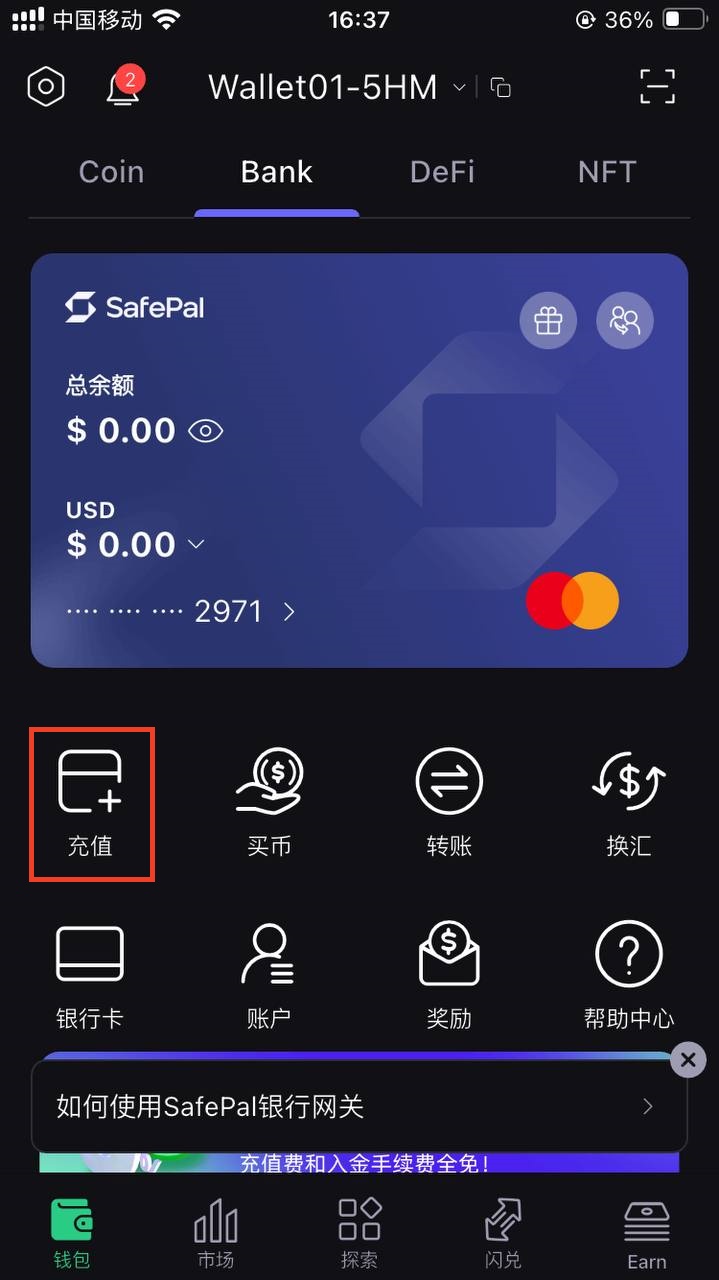Select 转账 to transfer funds
The image size is (719, 1280).
tap(449, 804)
